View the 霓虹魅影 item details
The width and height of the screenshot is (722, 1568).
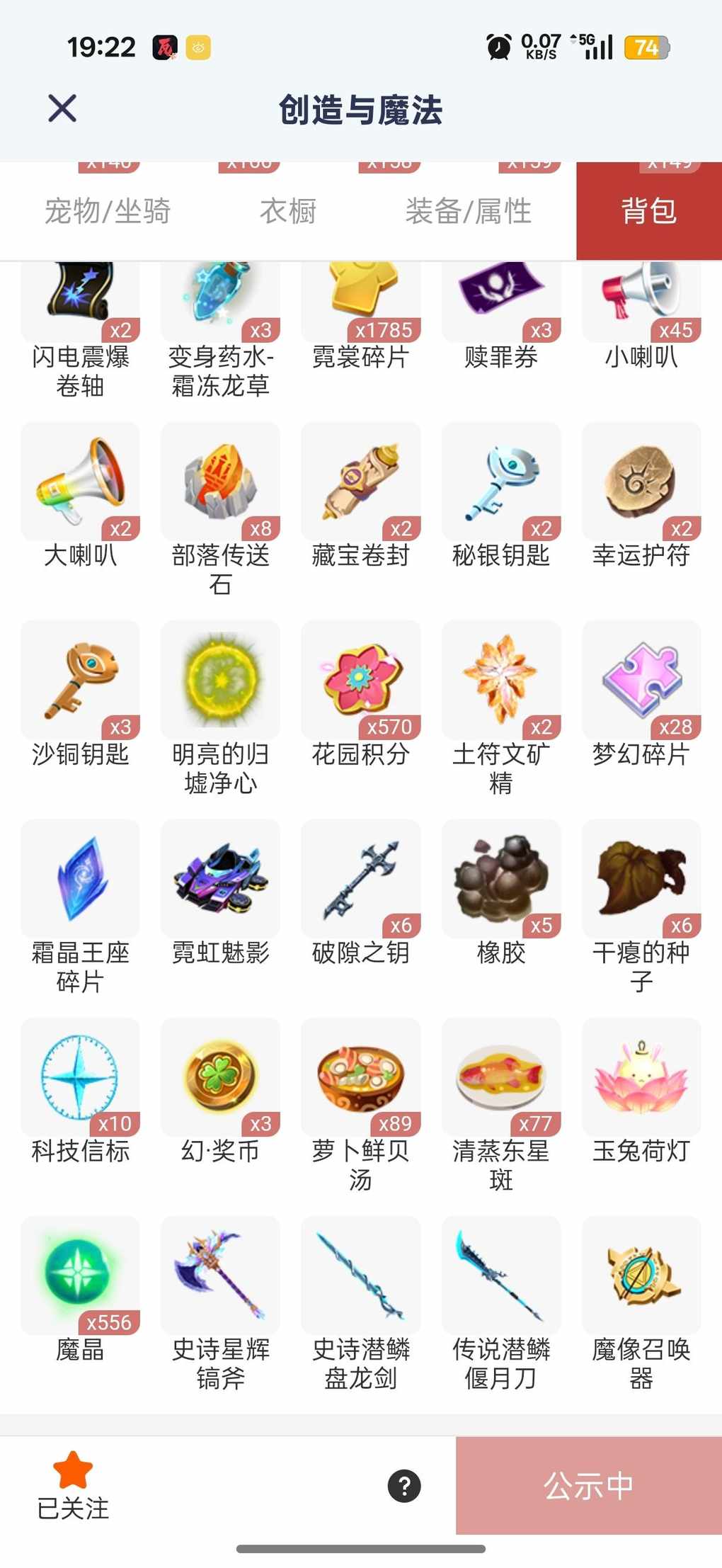(221, 879)
